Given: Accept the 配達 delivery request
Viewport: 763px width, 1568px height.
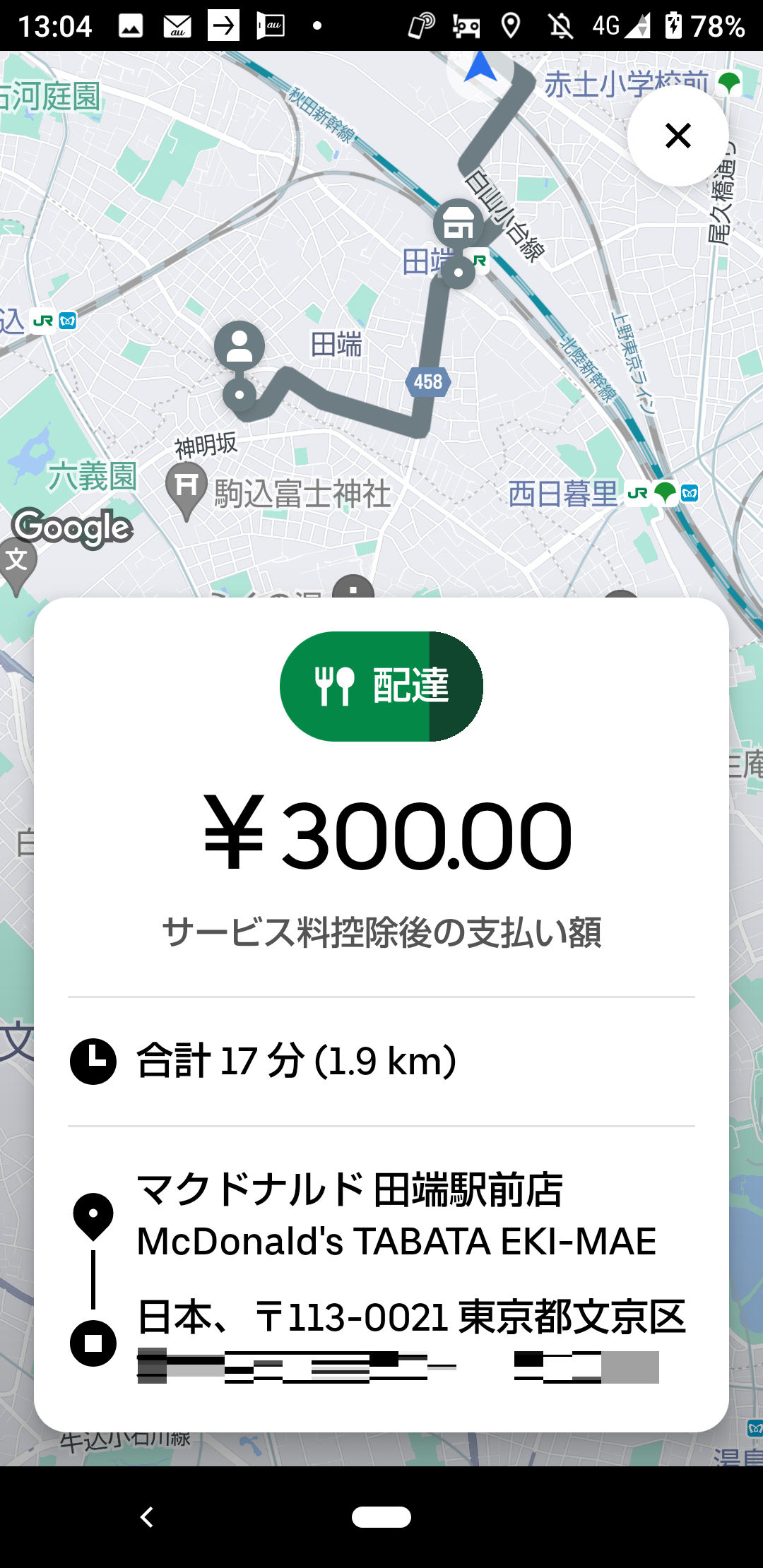Looking at the screenshot, I should [x=381, y=686].
